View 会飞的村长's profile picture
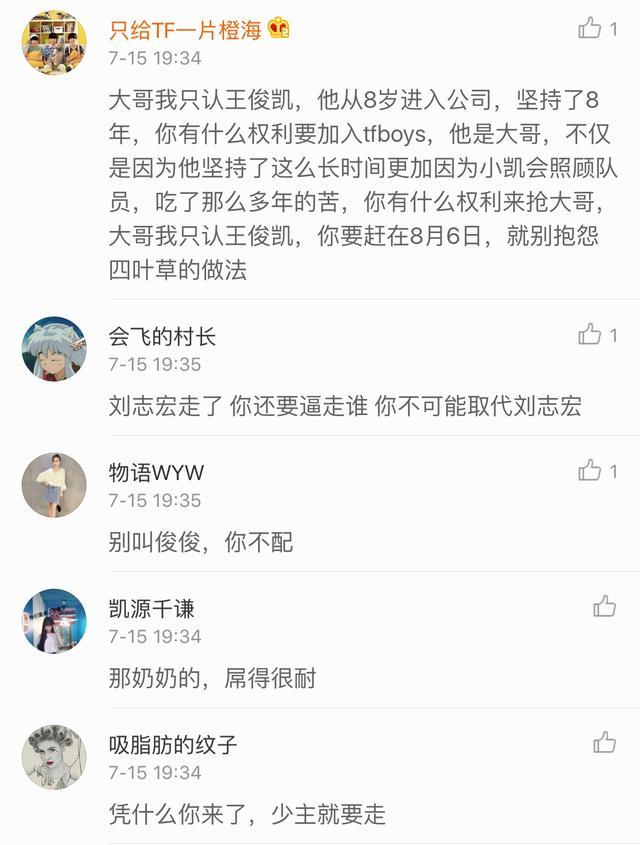 [54, 349]
